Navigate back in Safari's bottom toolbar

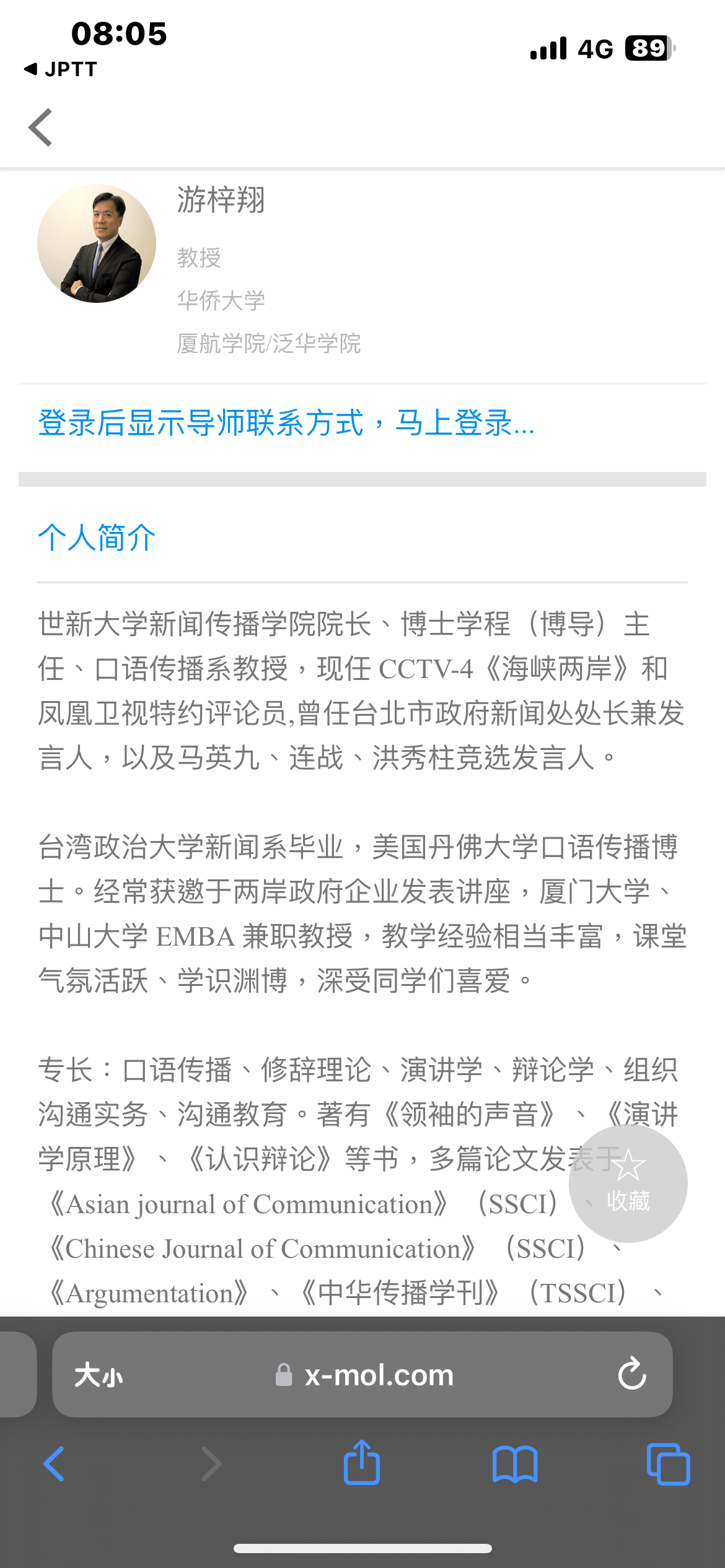tap(54, 1464)
